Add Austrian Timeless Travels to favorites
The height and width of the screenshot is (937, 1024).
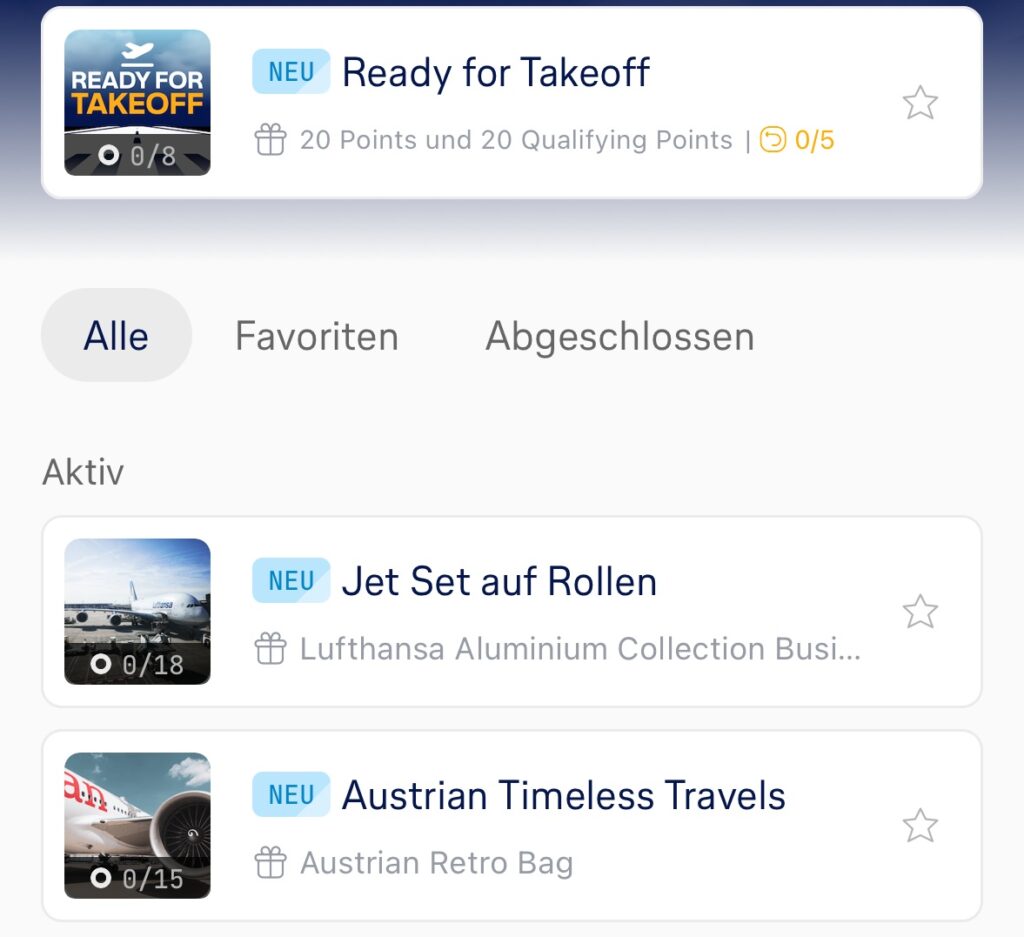tap(920, 826)
